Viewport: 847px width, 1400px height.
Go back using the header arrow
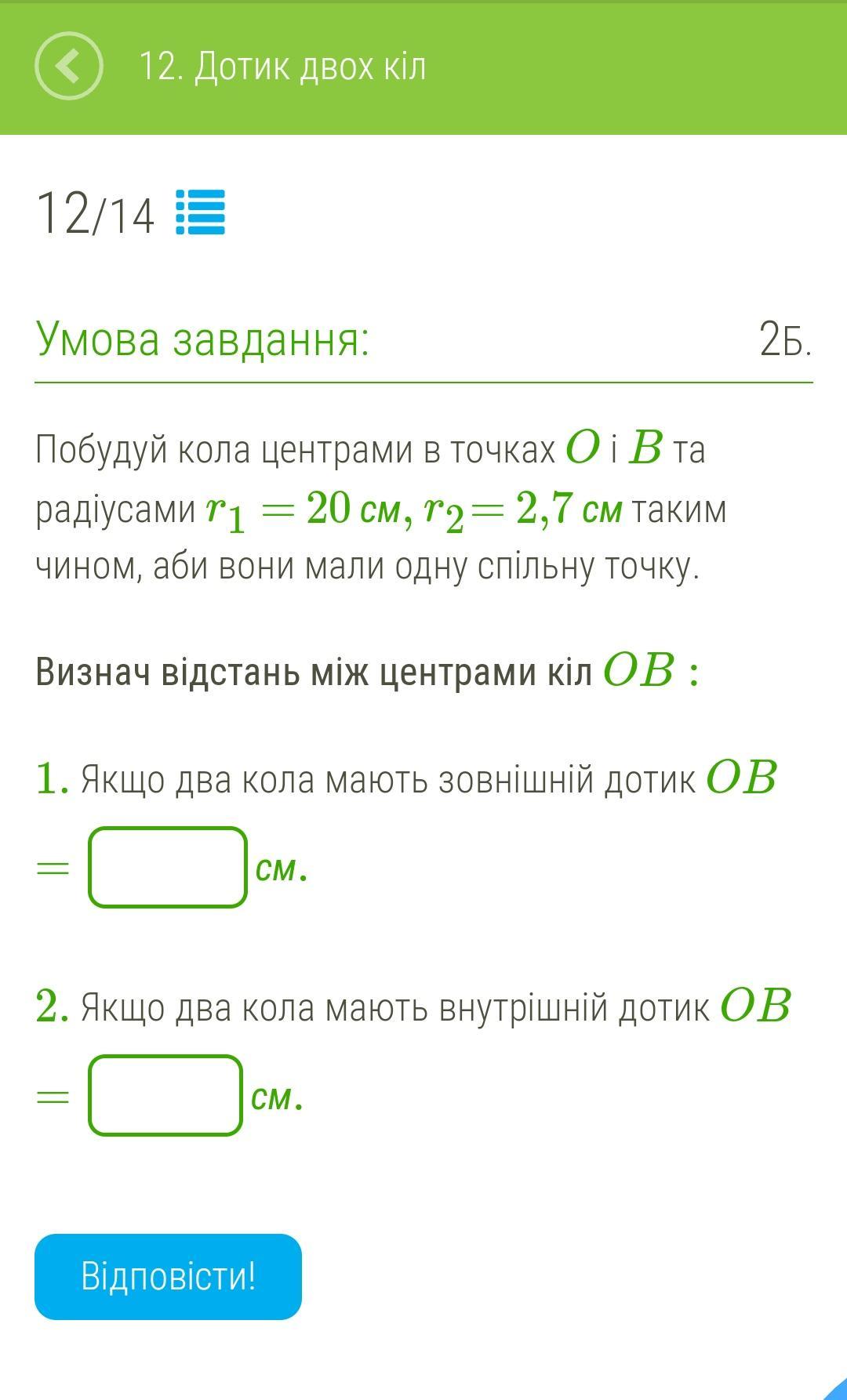tap(69, 66)
